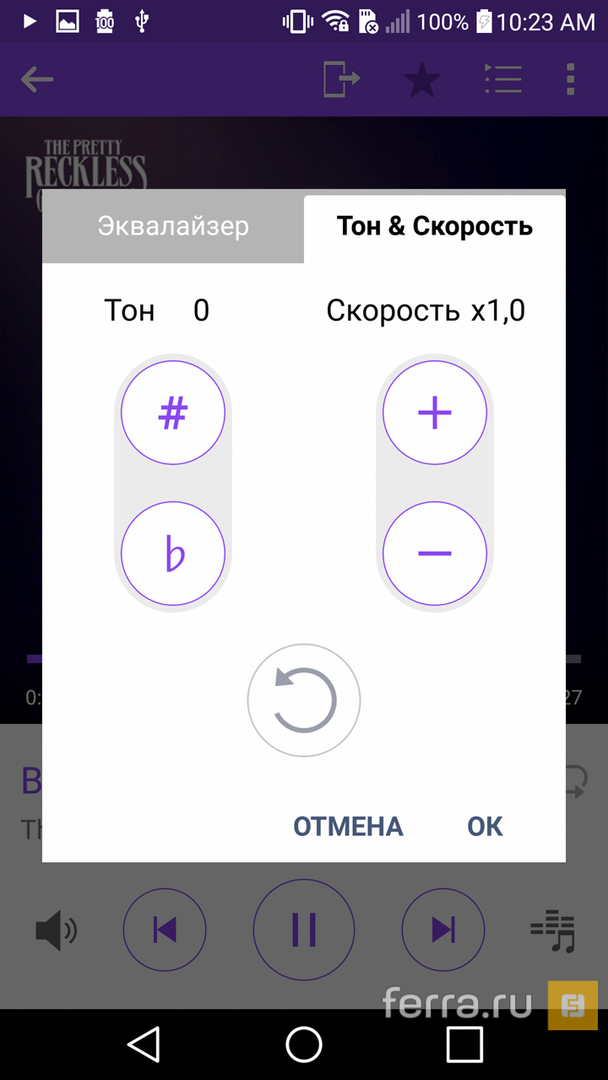This screenshot has height=1080, width=608.
Task: Increase playback speed with the plus button
Action: point(435,413)
